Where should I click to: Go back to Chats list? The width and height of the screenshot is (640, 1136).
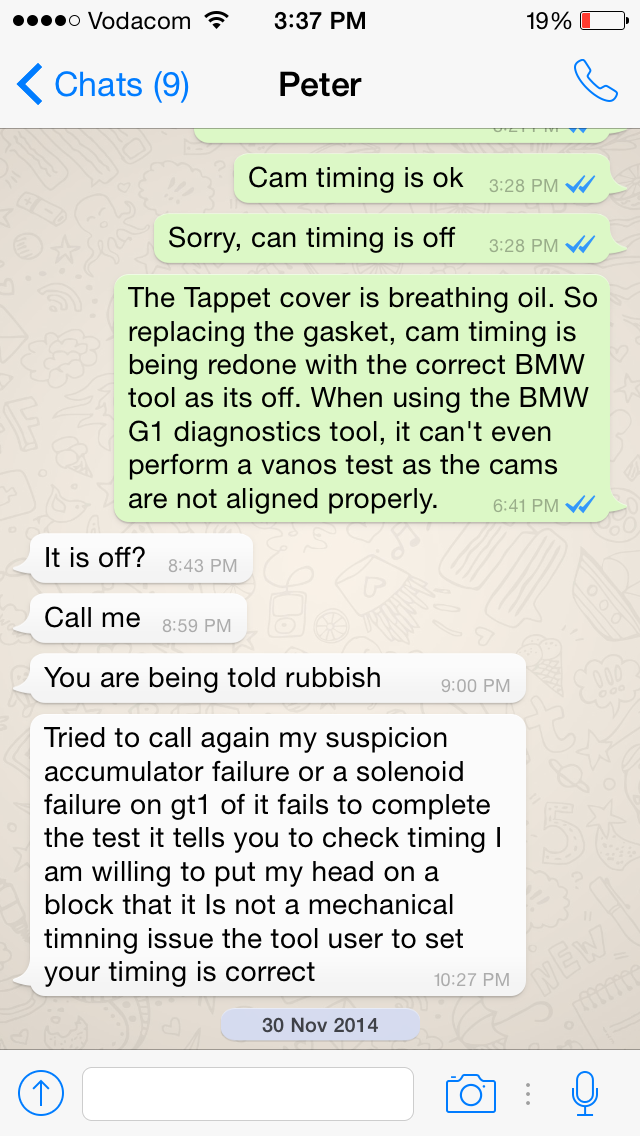(x=103, y=85)
